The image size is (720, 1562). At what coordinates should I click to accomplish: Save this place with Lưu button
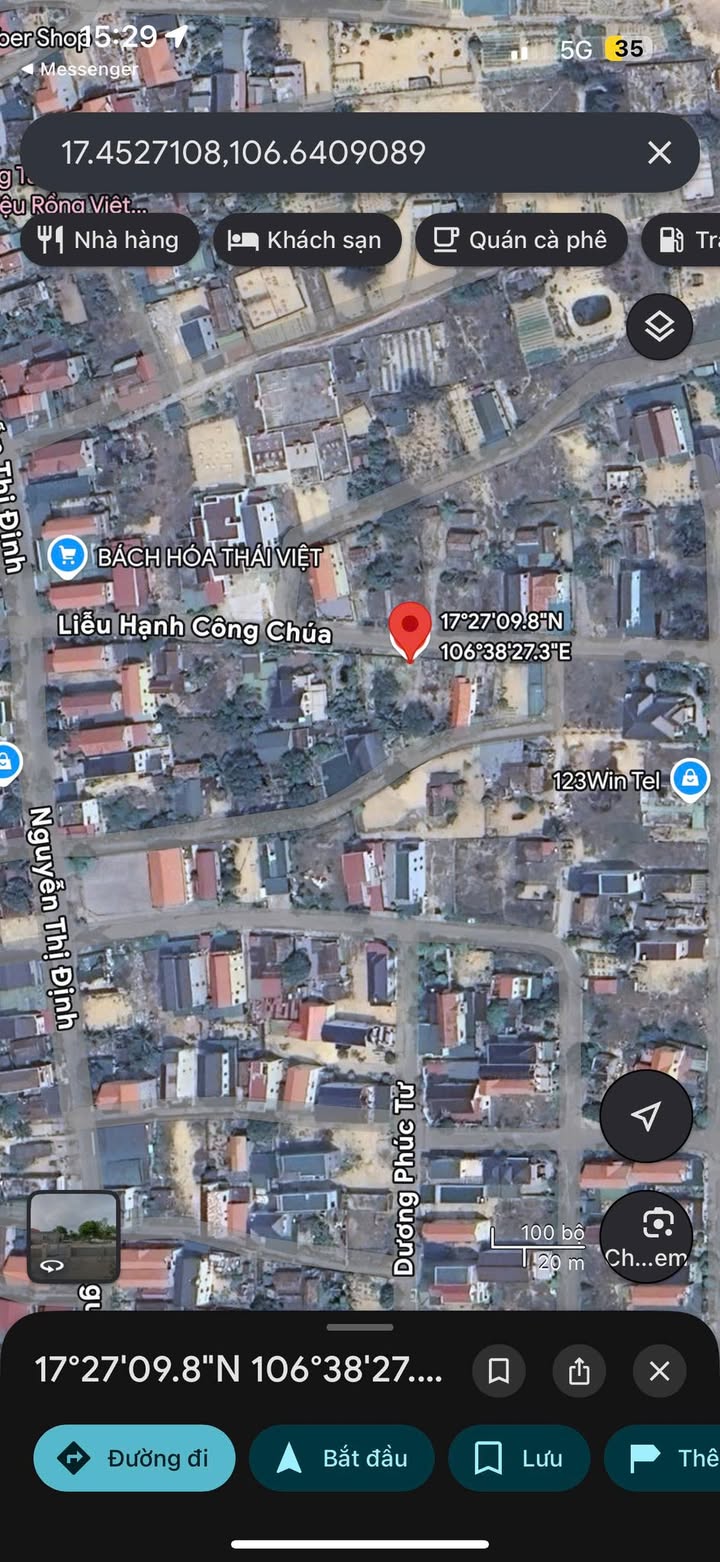point(519,1458)
